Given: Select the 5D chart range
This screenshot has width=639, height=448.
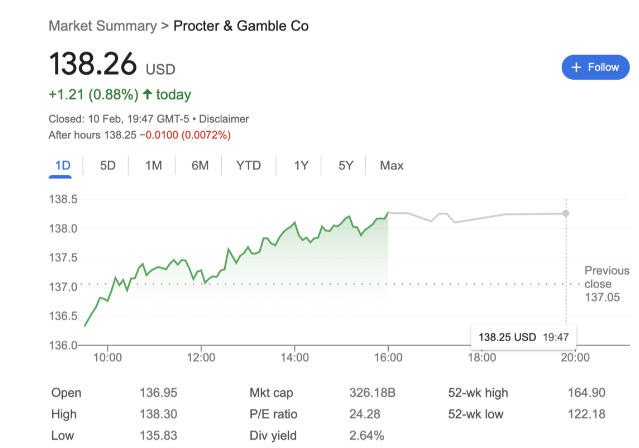Looking at the screenshot, I should point(108,166).
